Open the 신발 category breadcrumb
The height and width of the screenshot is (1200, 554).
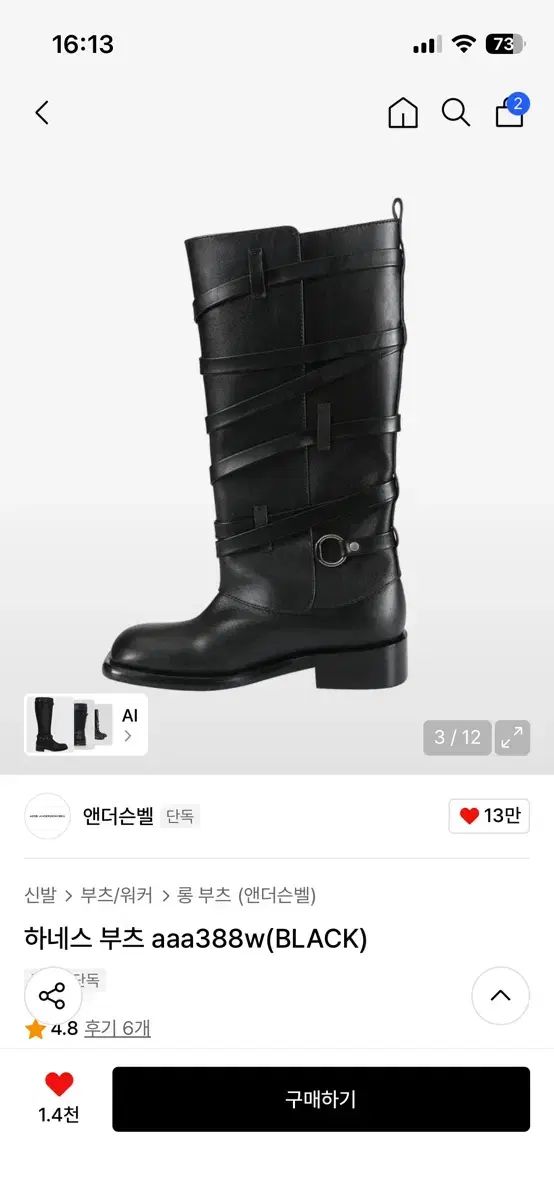click(x=40, y=895)
